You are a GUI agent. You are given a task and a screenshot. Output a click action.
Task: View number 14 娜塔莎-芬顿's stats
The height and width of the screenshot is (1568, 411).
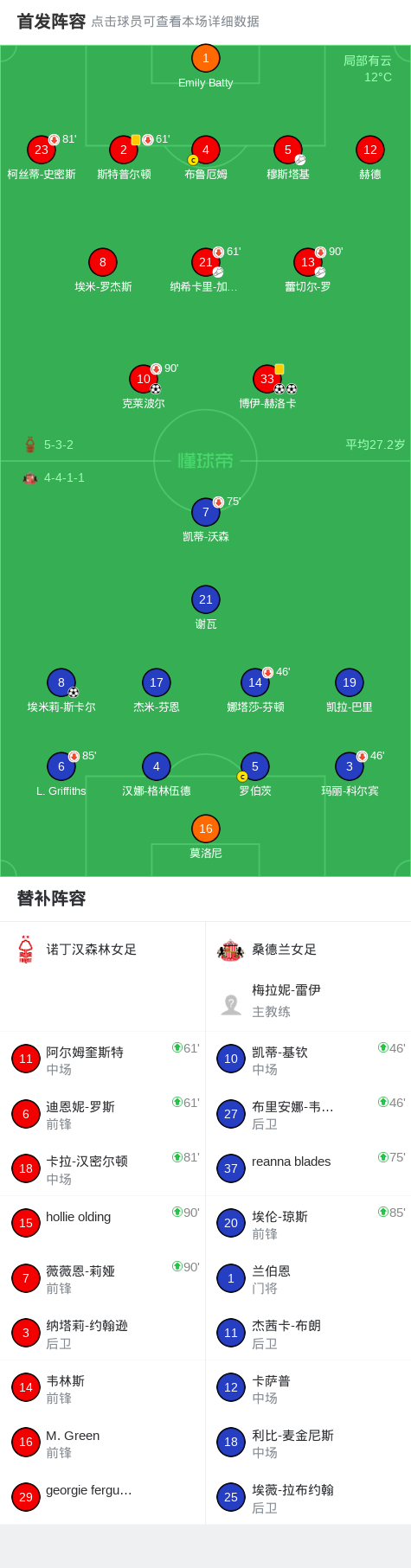click(x=255, y=690)
